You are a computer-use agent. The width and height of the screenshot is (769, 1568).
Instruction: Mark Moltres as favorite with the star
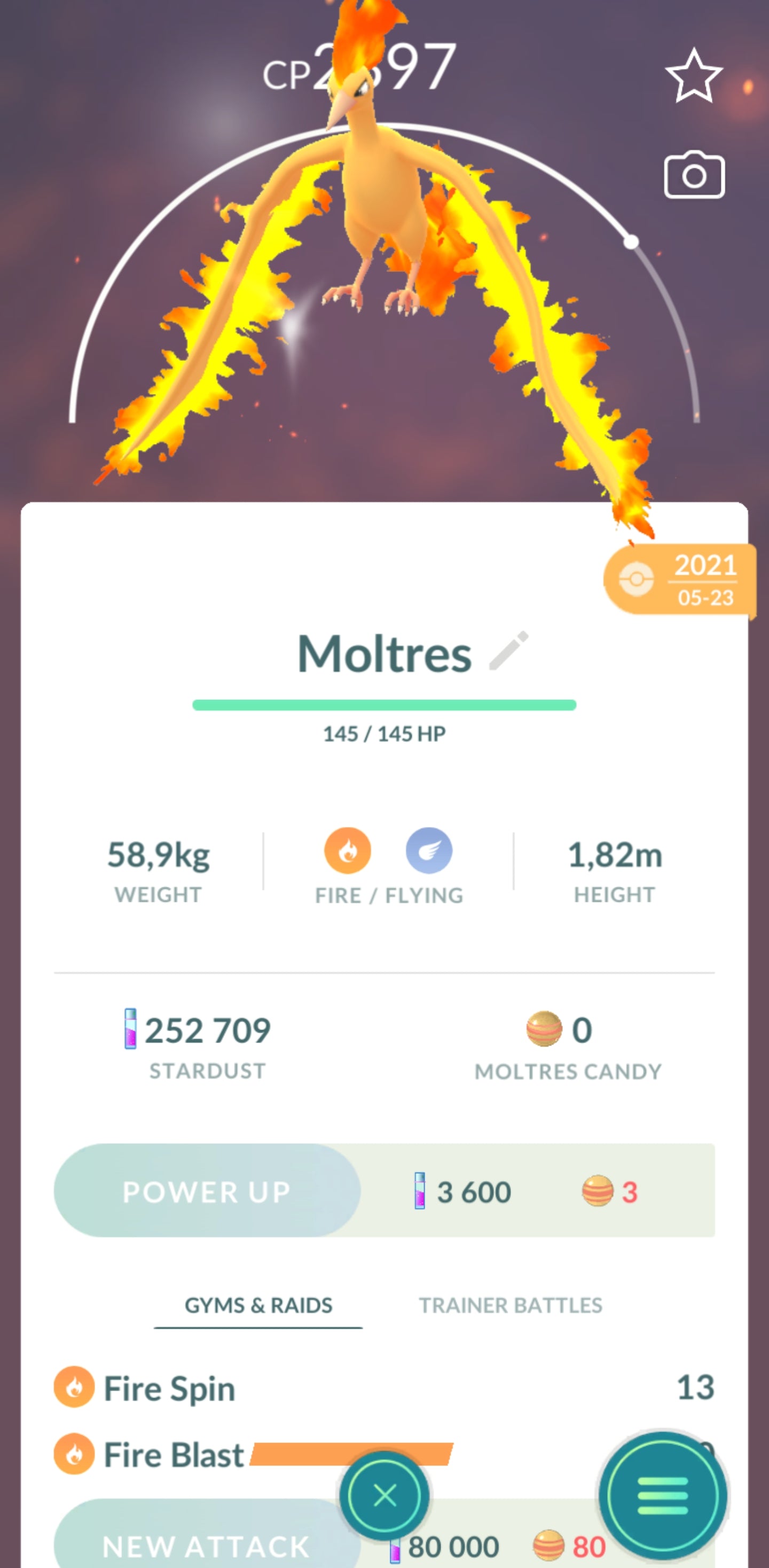[694, 76]
